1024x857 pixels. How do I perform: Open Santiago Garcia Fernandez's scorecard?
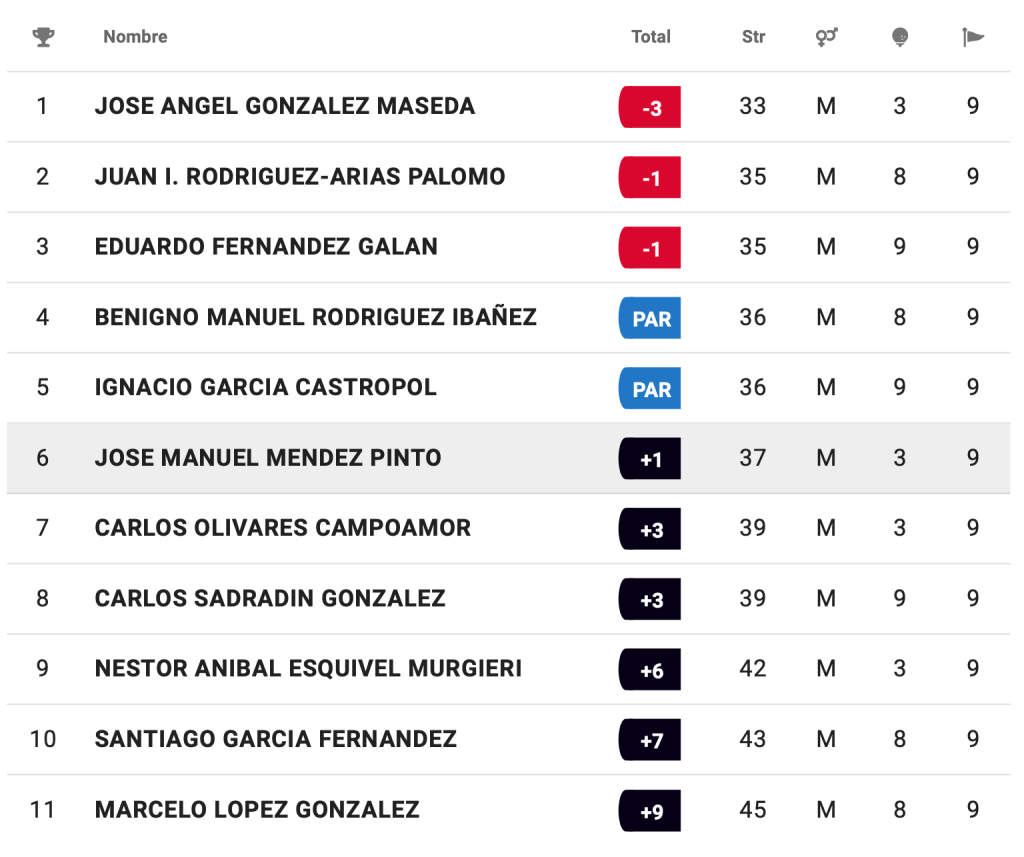276,739
